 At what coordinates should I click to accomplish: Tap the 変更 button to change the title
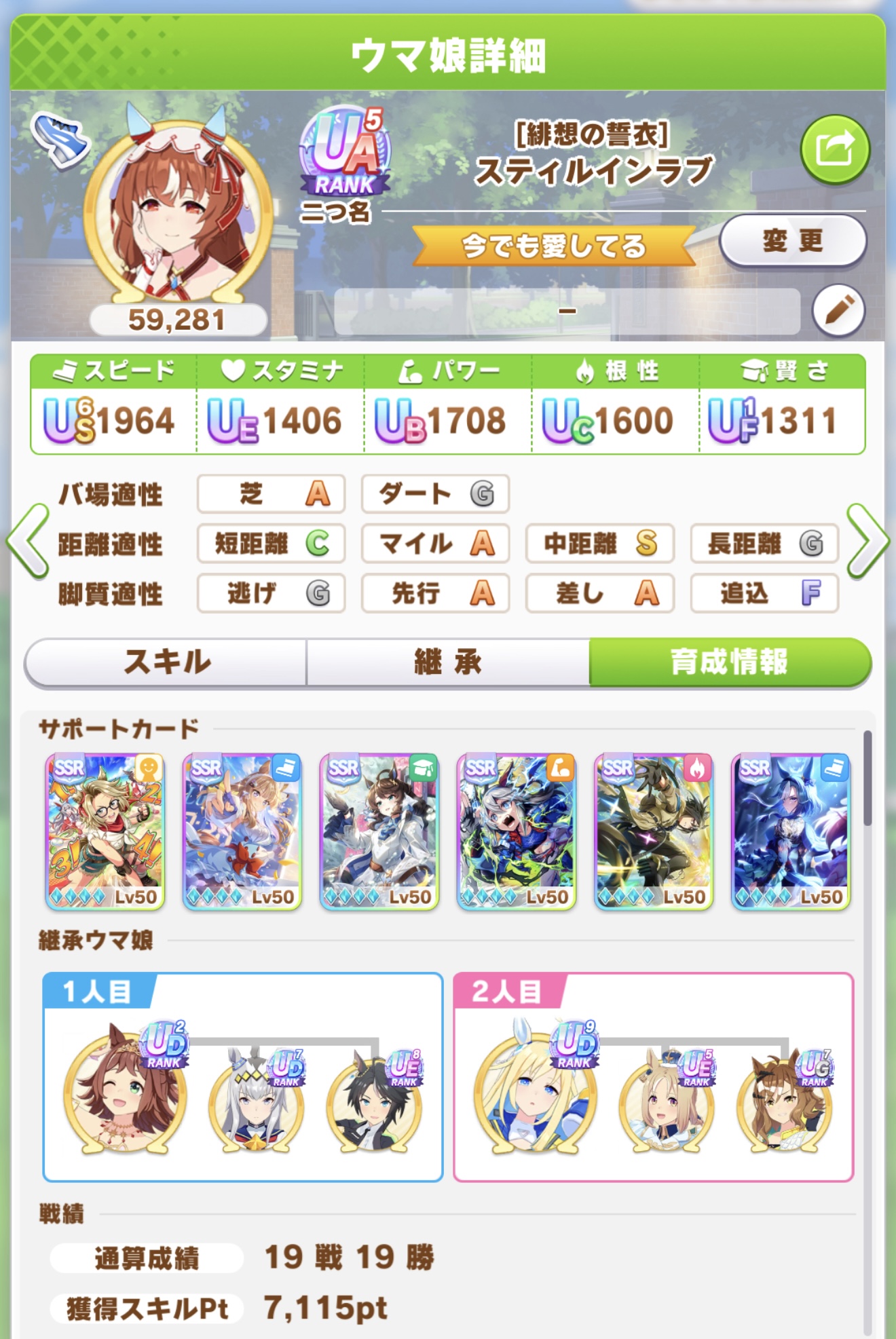(x=792, y=241)
